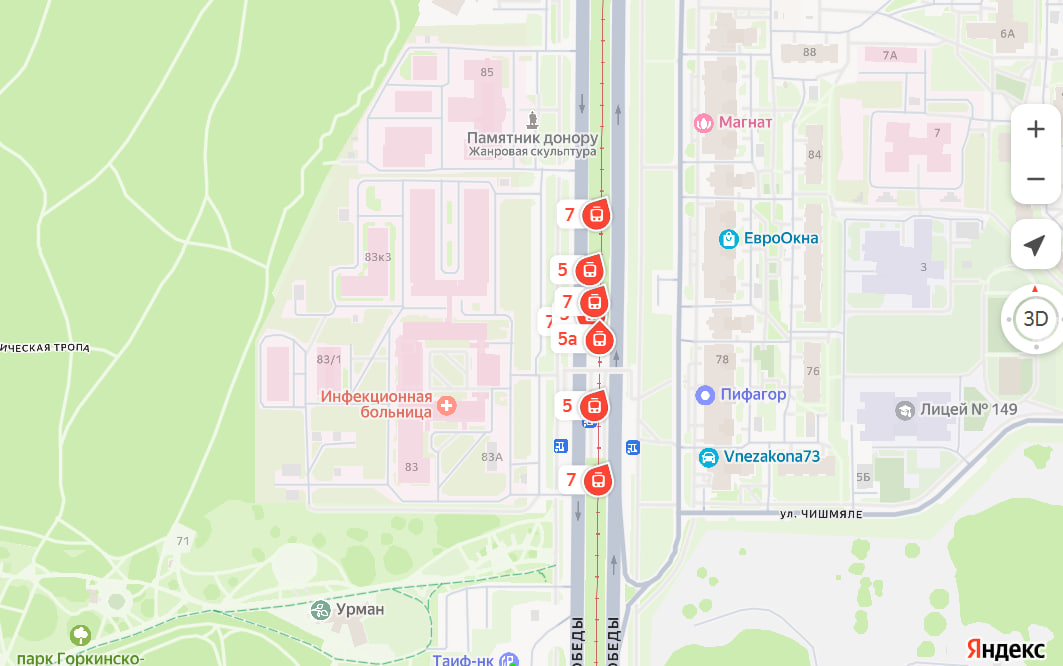Select the ЕвроОкна shop marker
This screenshot has width=1063, height=666.
[729, 238]
